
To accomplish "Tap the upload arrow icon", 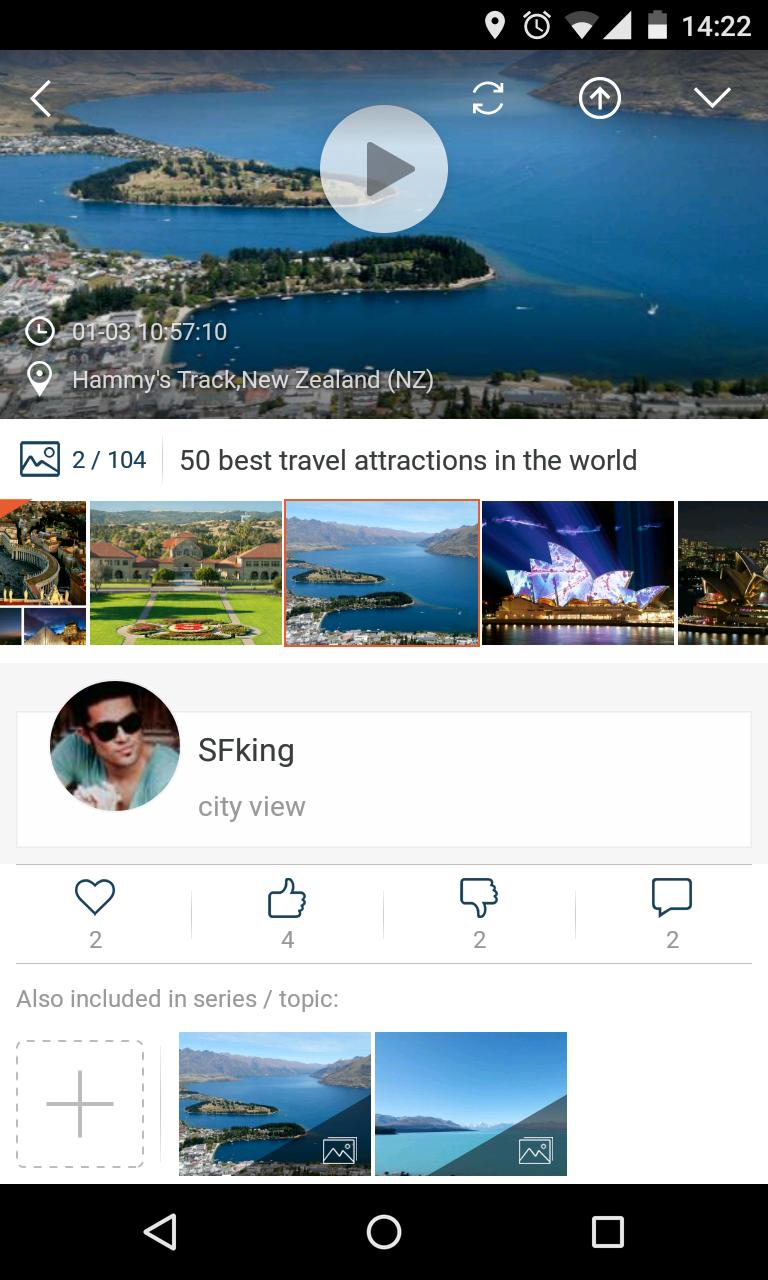I will coord(600,98).
